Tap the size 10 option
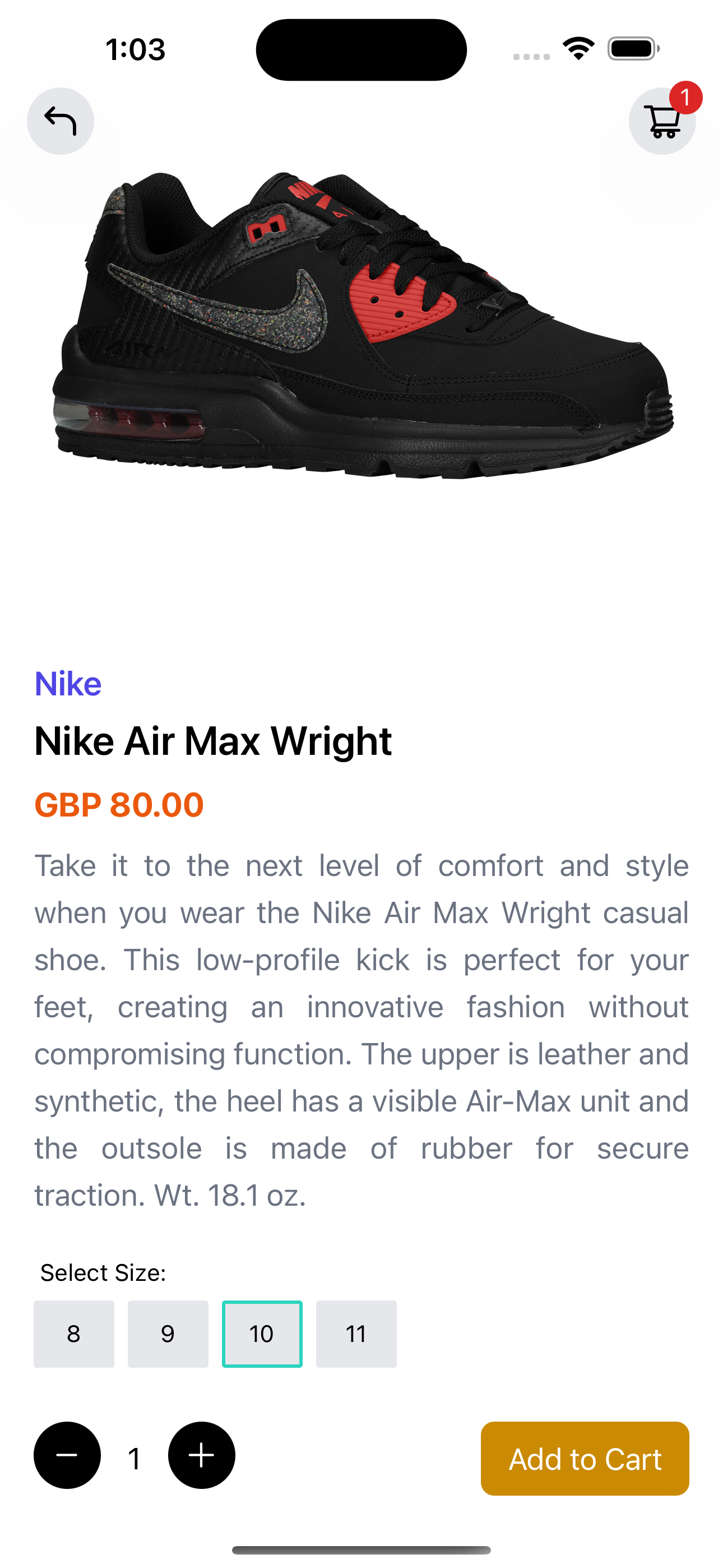The width and height of the screenshot is (723, 1568). point(262,1334)
